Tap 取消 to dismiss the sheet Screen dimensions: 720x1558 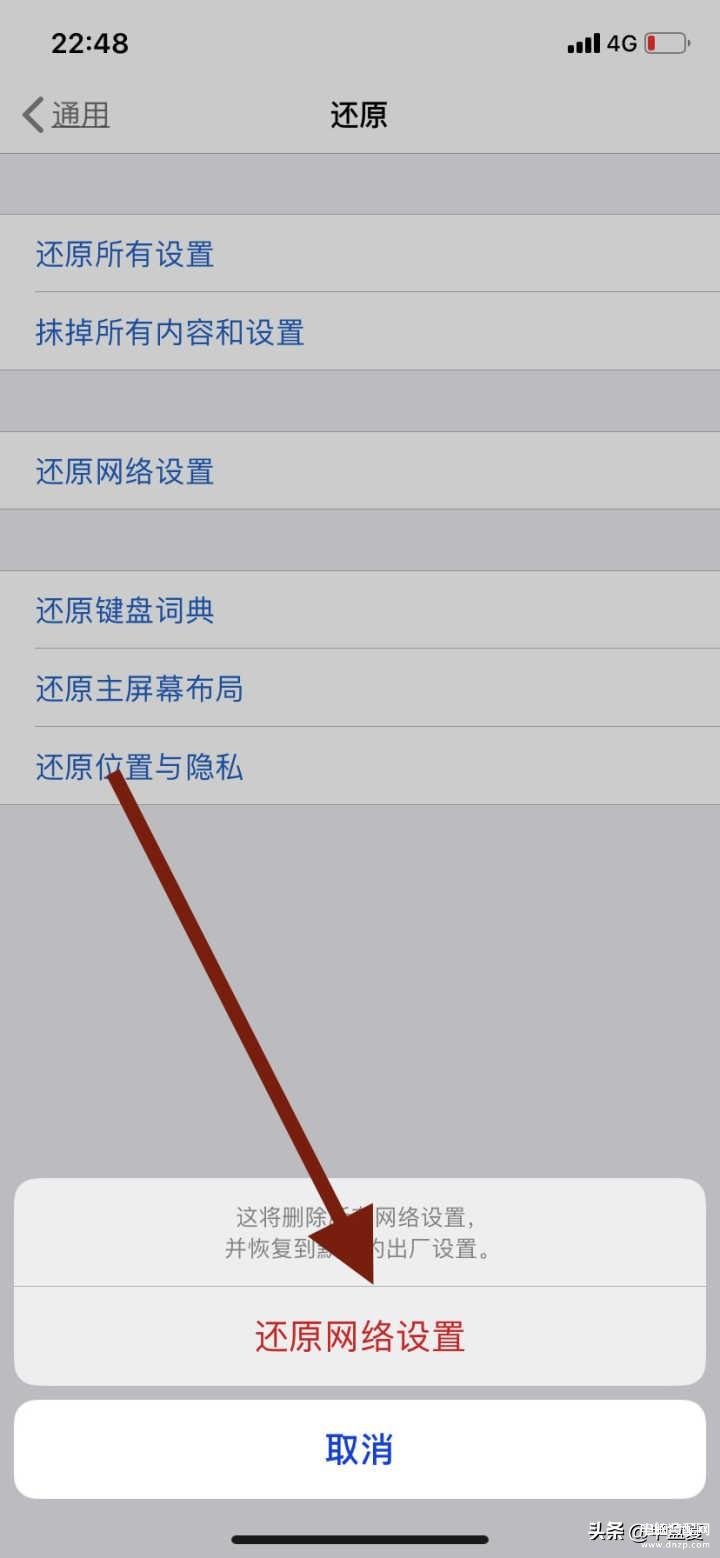click(360, 1449)
